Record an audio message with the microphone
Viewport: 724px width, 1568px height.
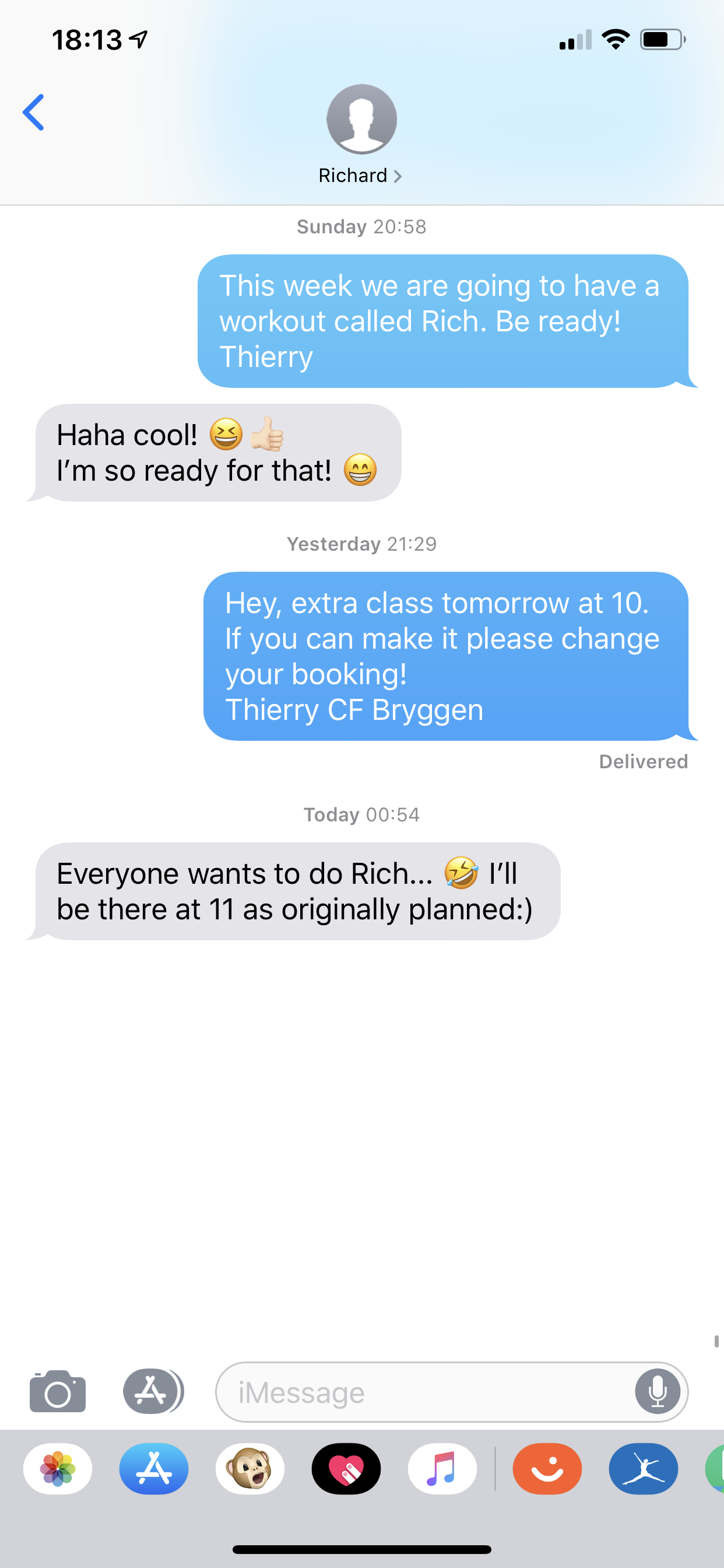coord(657,1392)
